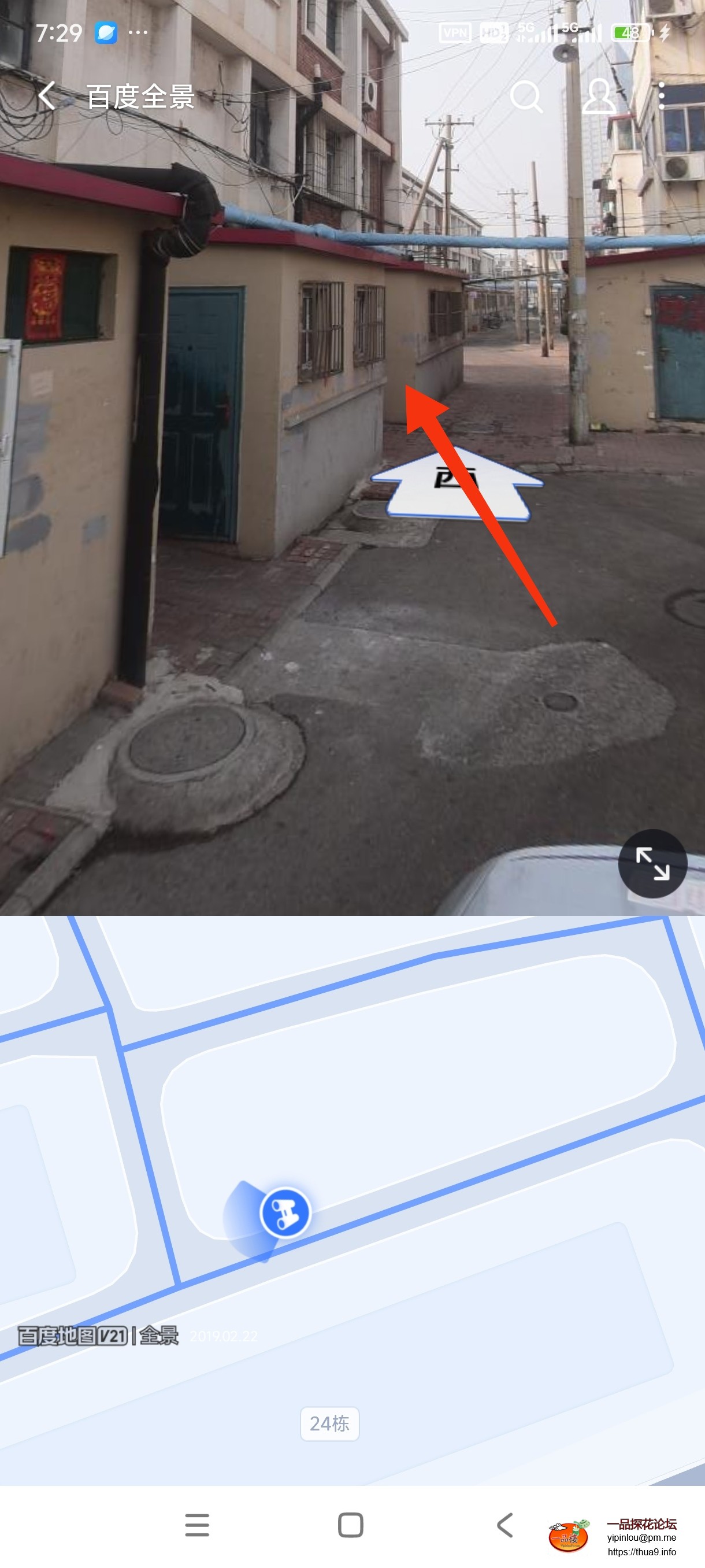Expand panorama to full screen
Screen dimensions: 705x1568
pyautogui.click(x=652, y=863)
